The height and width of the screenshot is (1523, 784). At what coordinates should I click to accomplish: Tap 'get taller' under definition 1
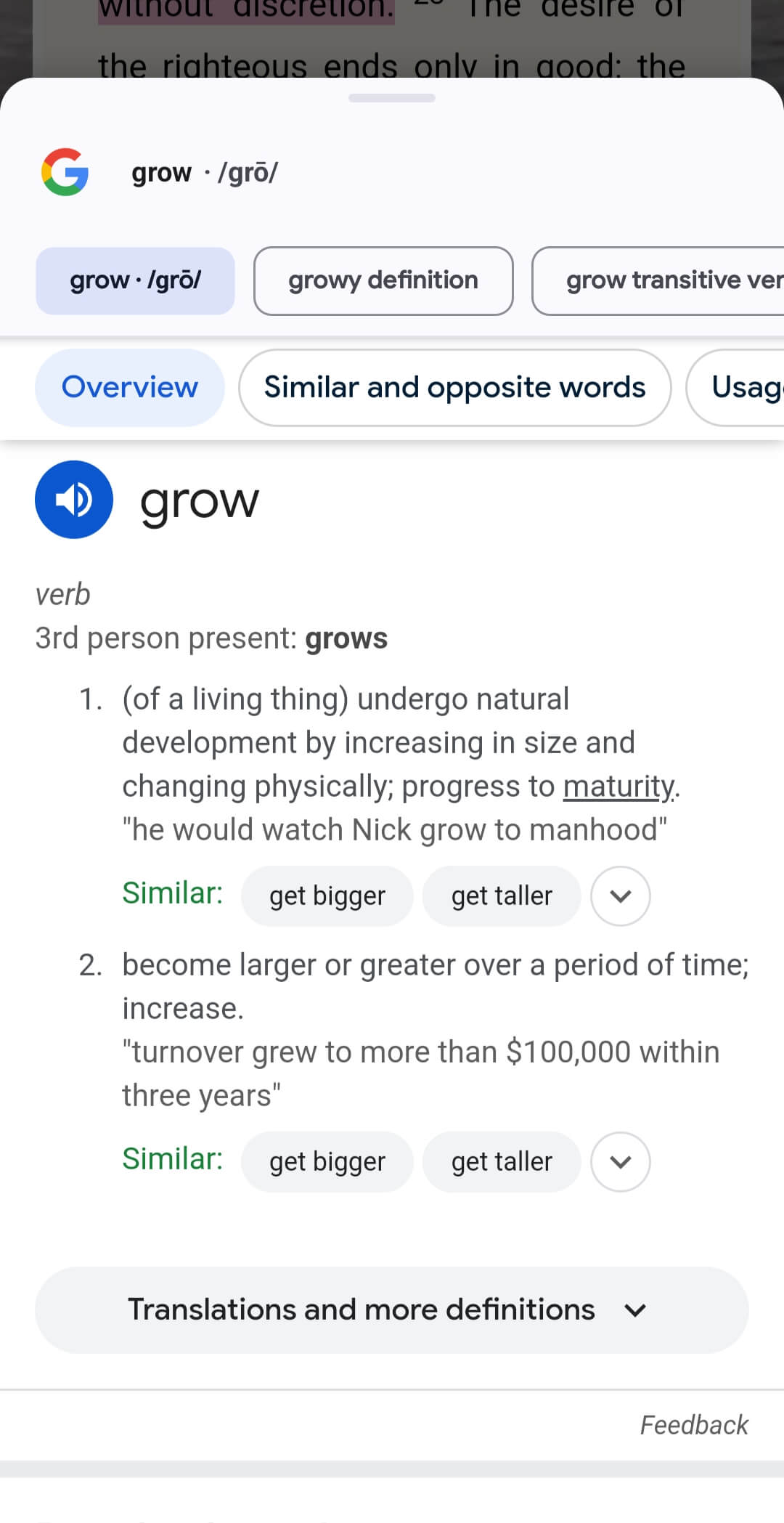(x=502, y=896)
